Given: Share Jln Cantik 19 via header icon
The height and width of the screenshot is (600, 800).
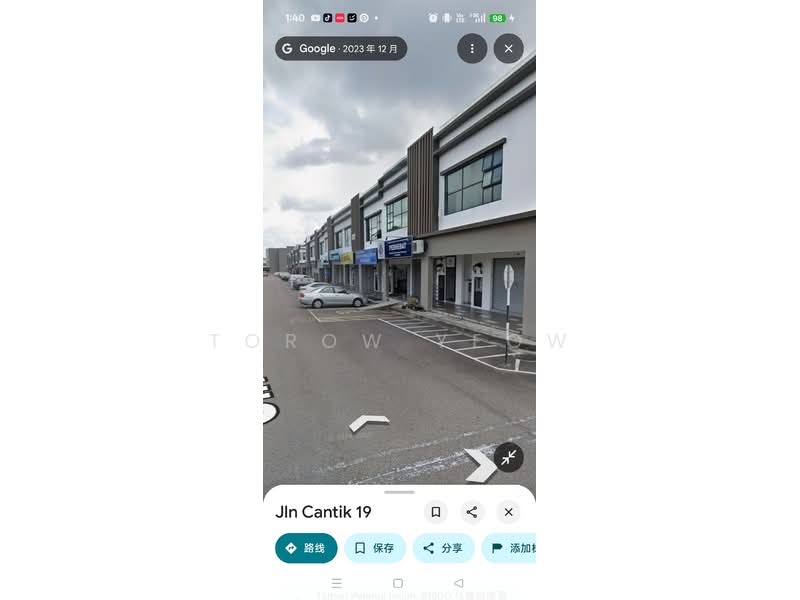Looking at the screenshot, I should [x=472, y=512].
